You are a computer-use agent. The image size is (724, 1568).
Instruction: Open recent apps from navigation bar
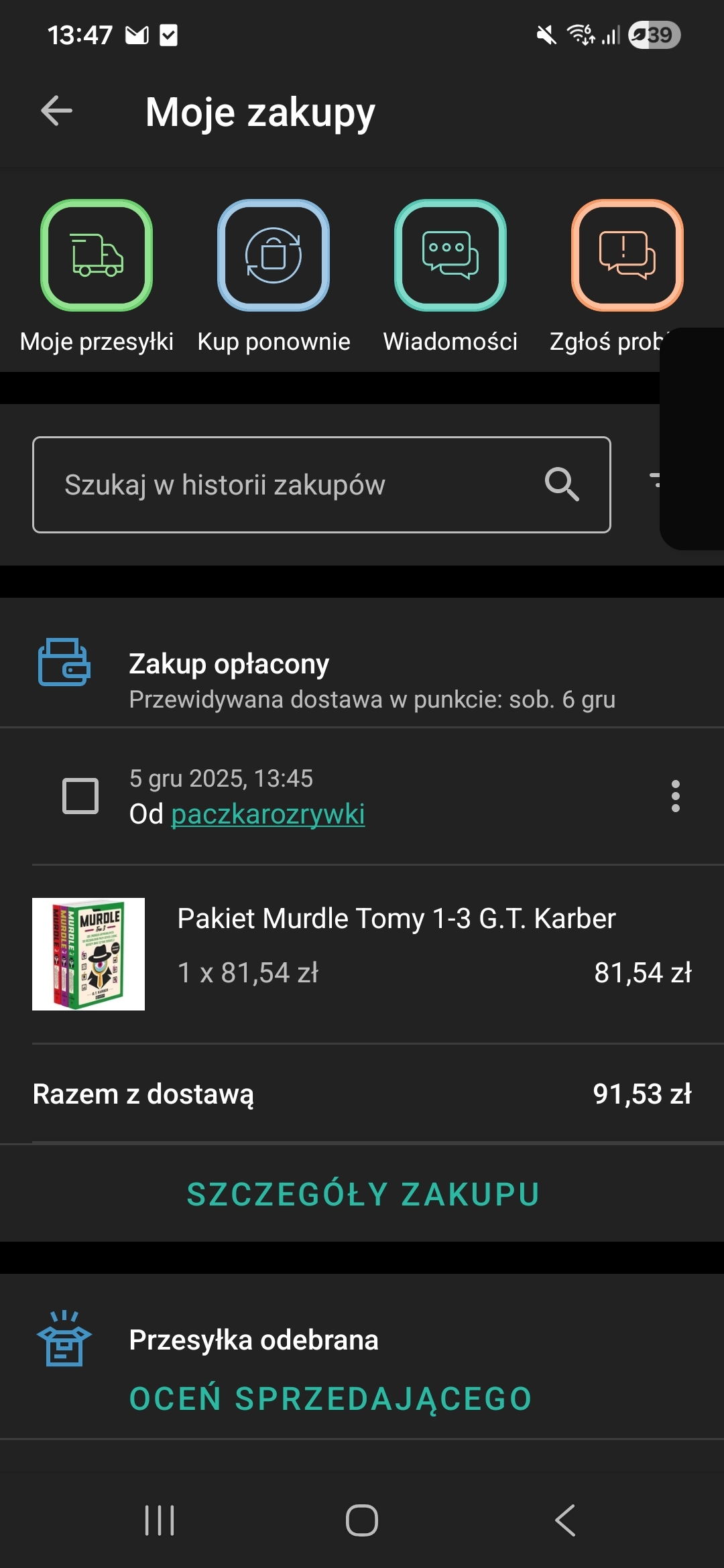tap(160, 1520)
